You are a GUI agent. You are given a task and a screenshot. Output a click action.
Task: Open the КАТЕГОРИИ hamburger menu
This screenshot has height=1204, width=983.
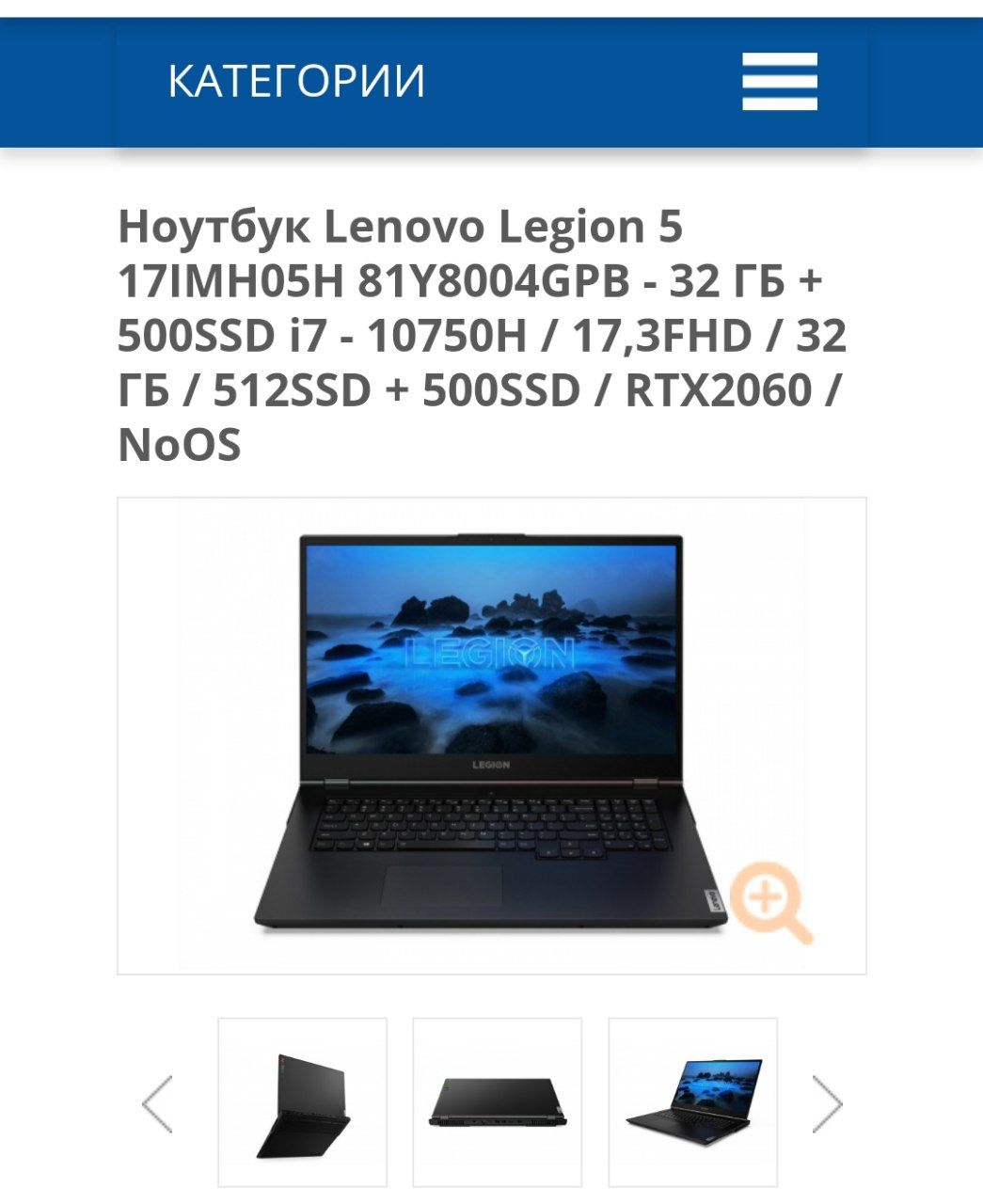click(779, 81)
